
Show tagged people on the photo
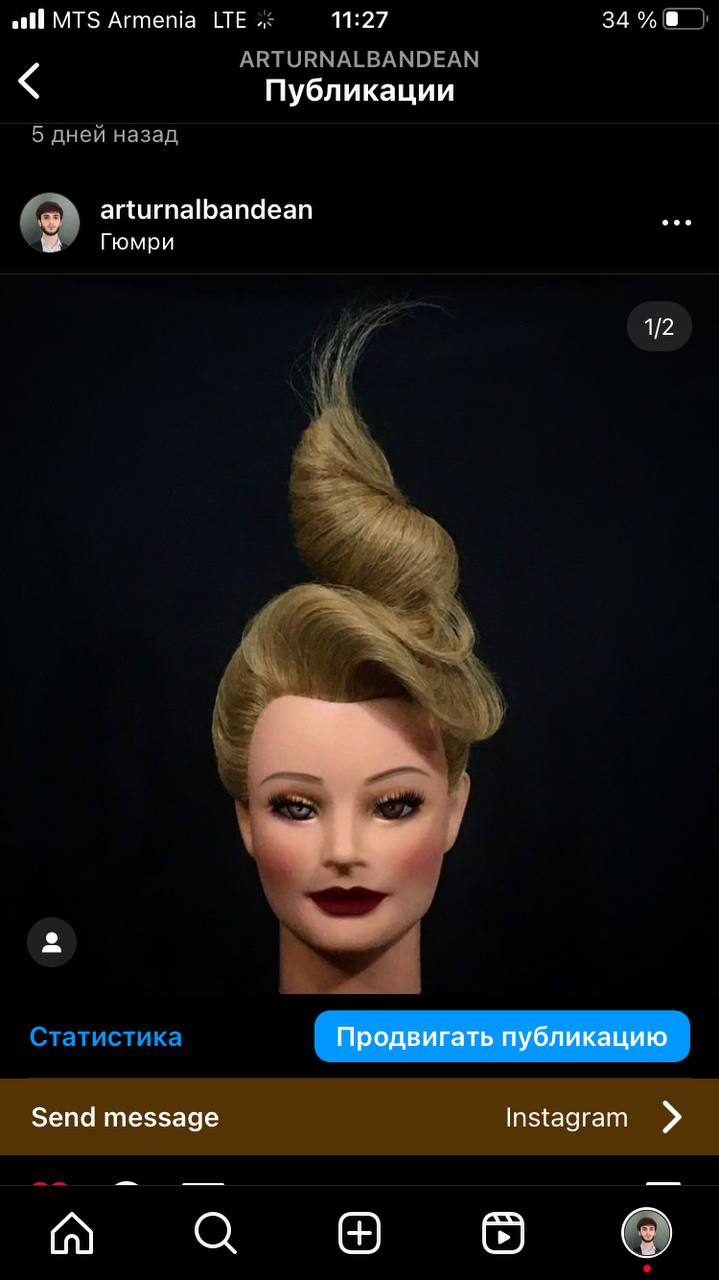coord(52,942)
